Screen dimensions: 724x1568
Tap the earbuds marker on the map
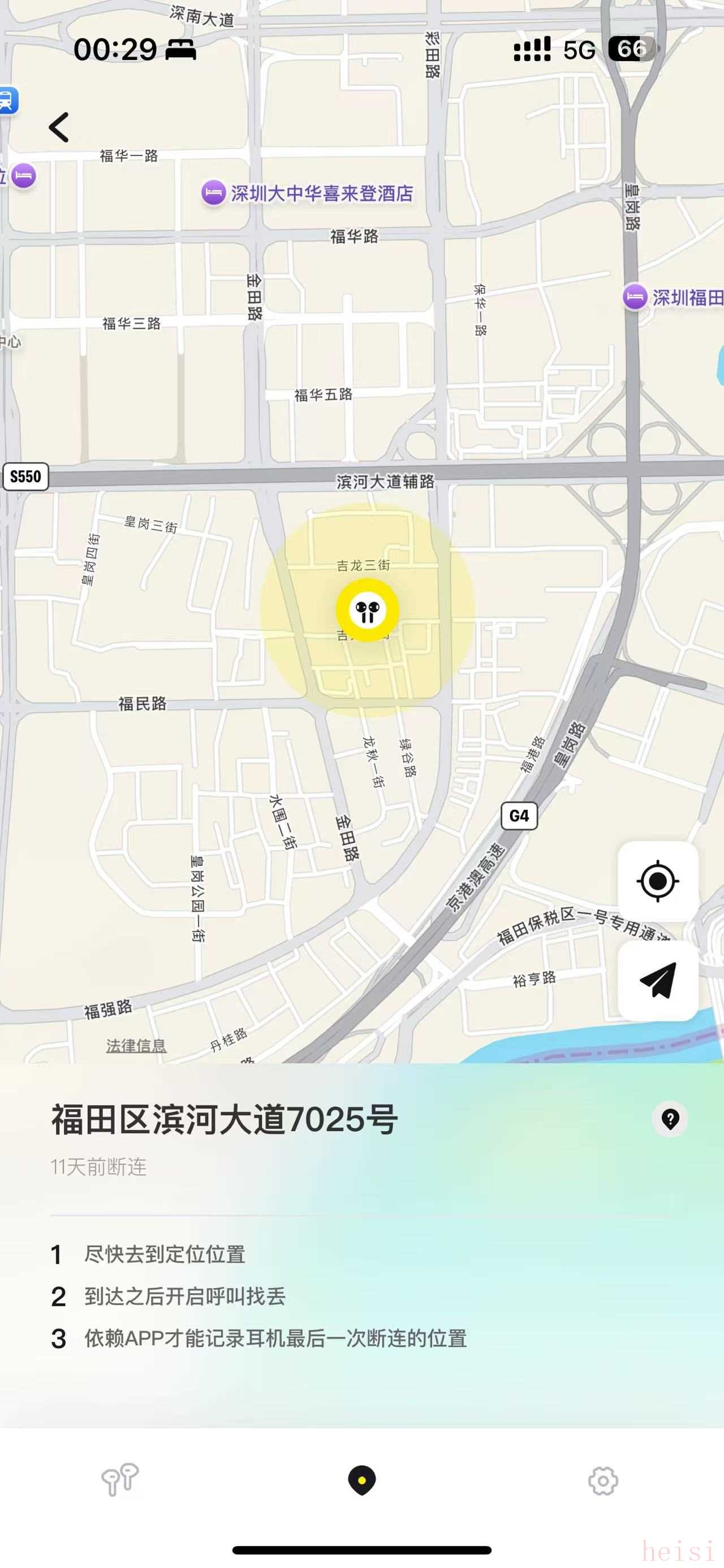[367, 610]
